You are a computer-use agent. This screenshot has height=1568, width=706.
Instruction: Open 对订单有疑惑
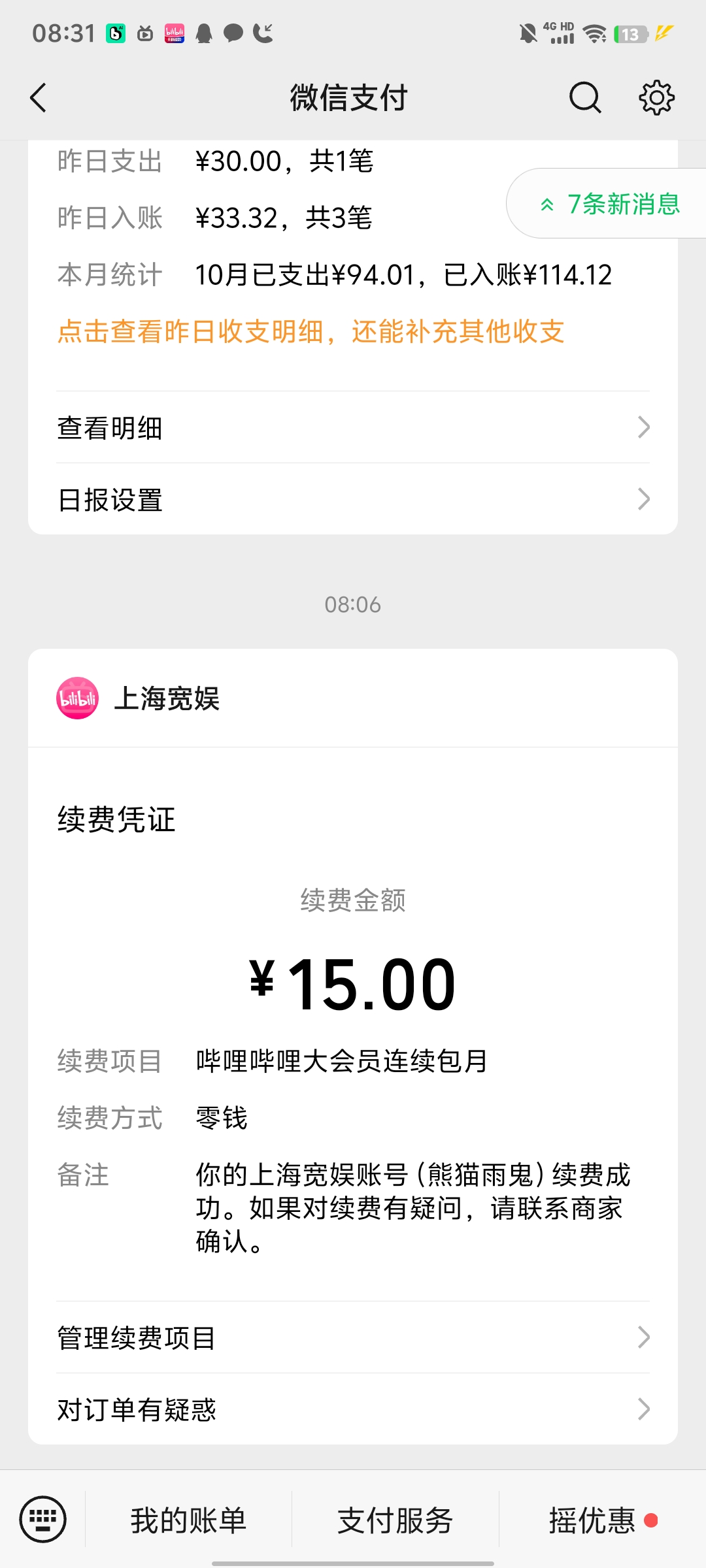[x=353, y=1409]
